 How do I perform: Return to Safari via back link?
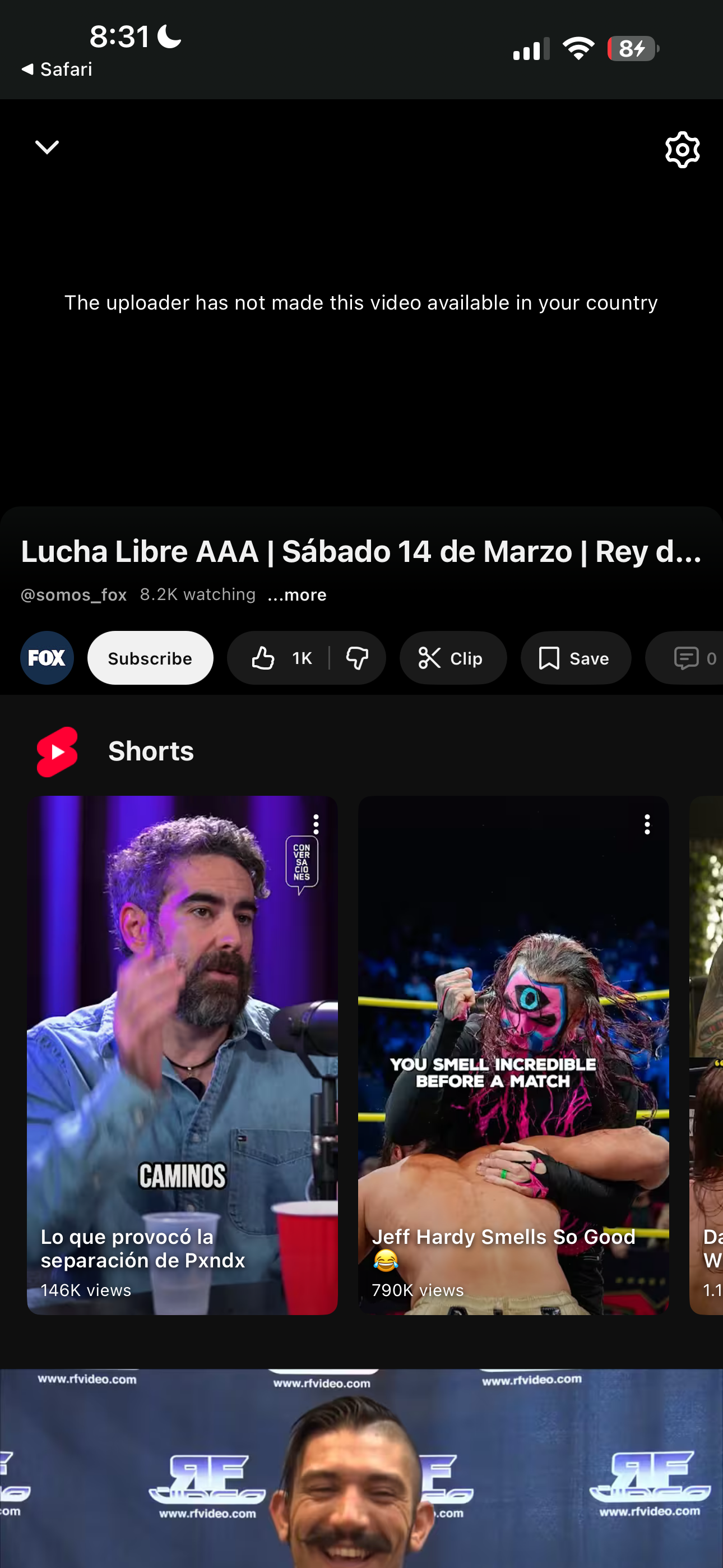coord(57,70)
